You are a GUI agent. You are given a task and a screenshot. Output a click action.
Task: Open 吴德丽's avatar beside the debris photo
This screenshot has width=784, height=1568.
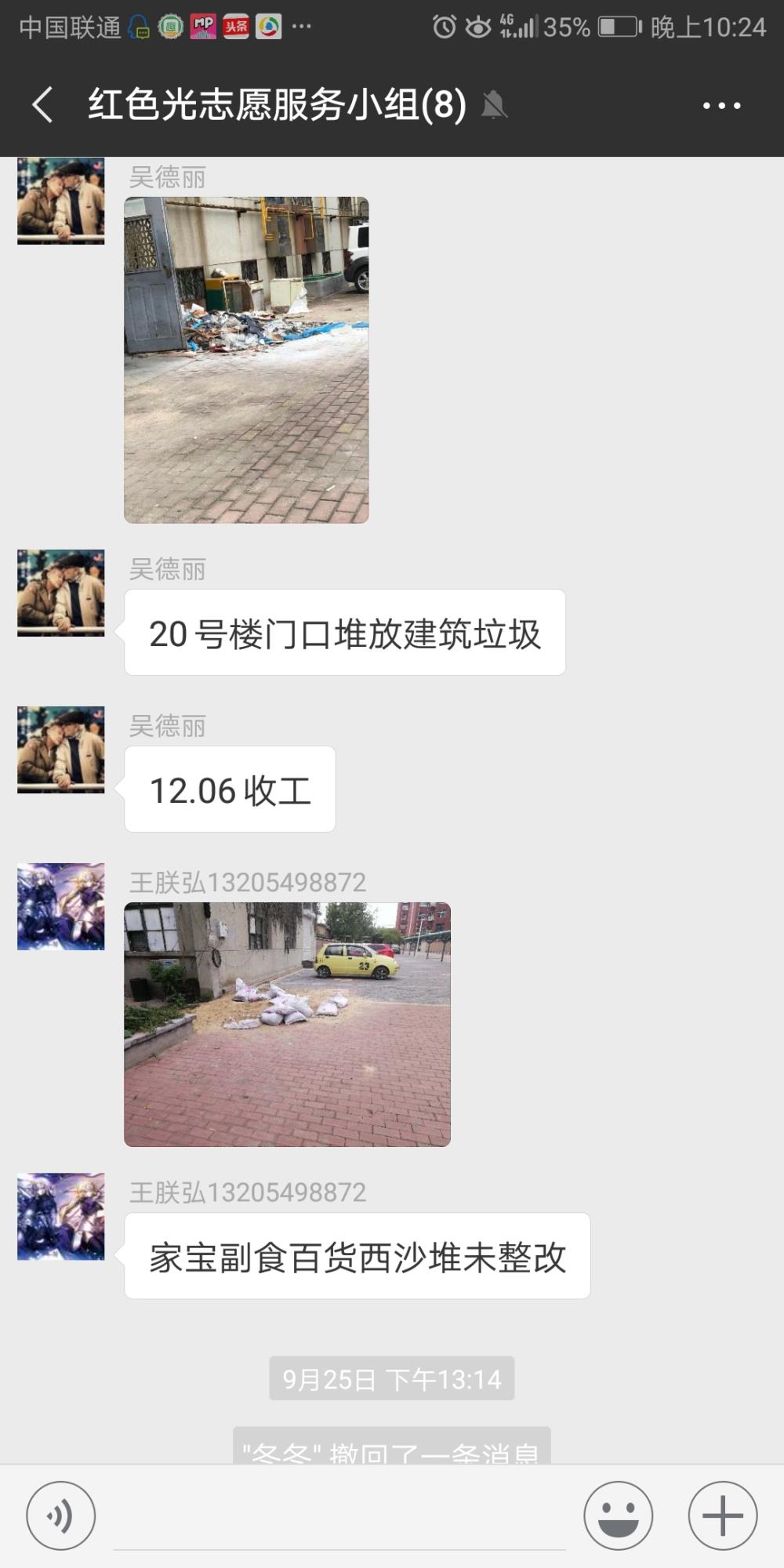click(61, 201)
